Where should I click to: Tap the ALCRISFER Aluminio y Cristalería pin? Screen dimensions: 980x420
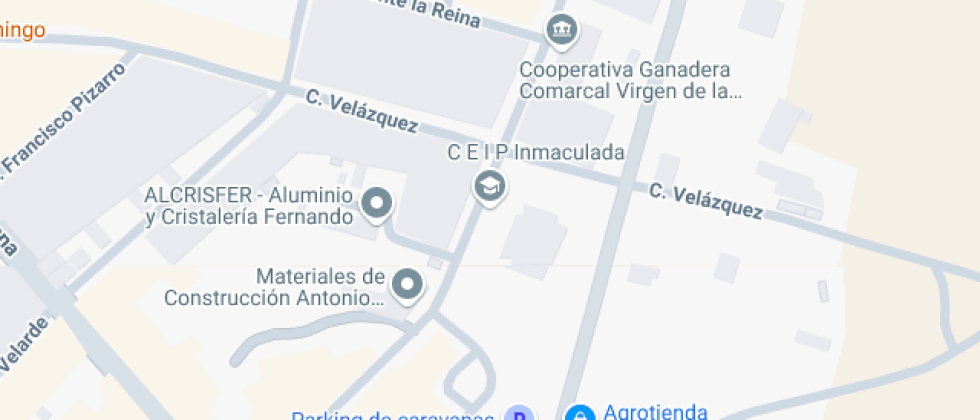point(377,203)
